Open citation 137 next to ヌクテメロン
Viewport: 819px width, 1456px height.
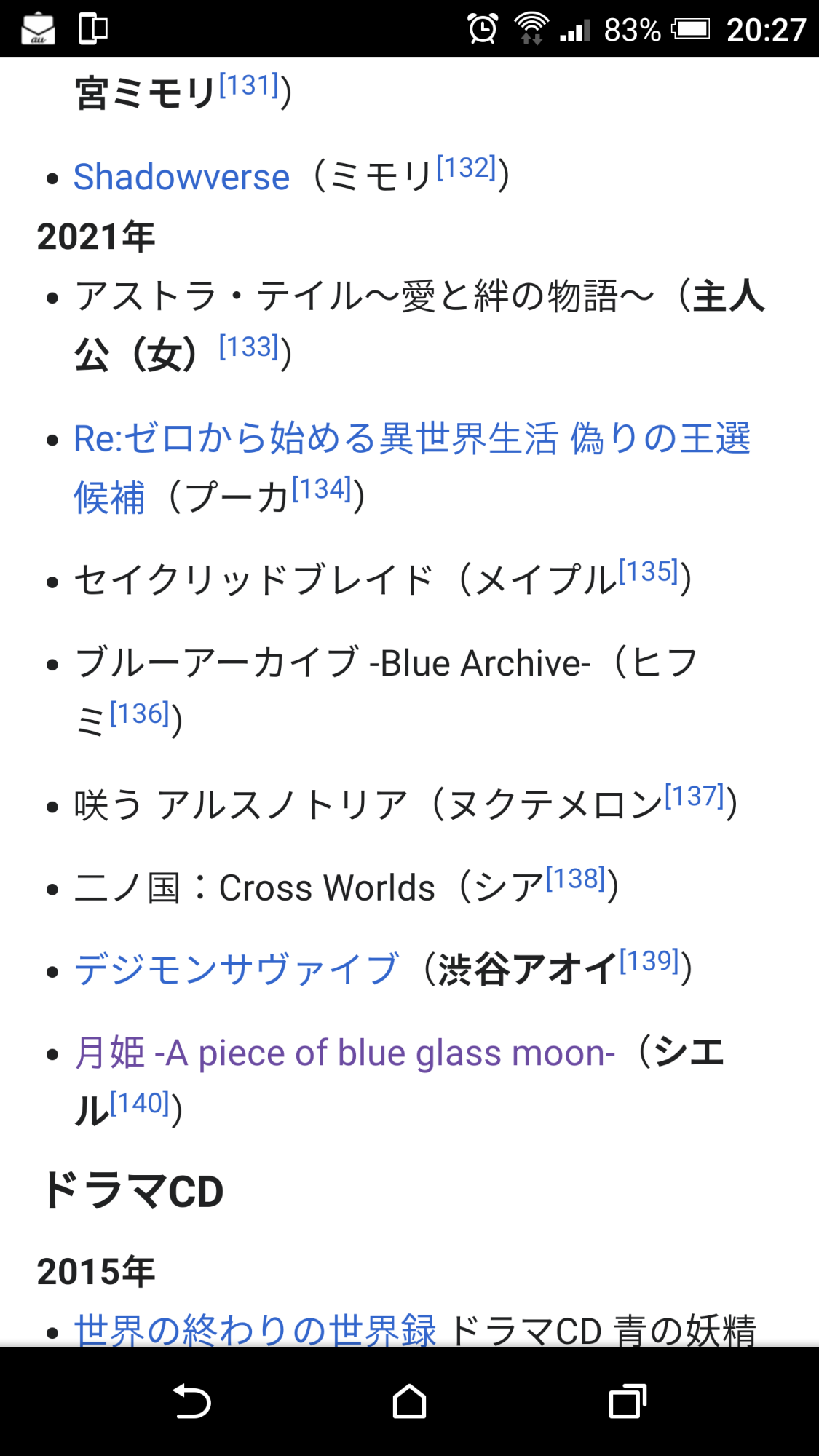point(695,796)
